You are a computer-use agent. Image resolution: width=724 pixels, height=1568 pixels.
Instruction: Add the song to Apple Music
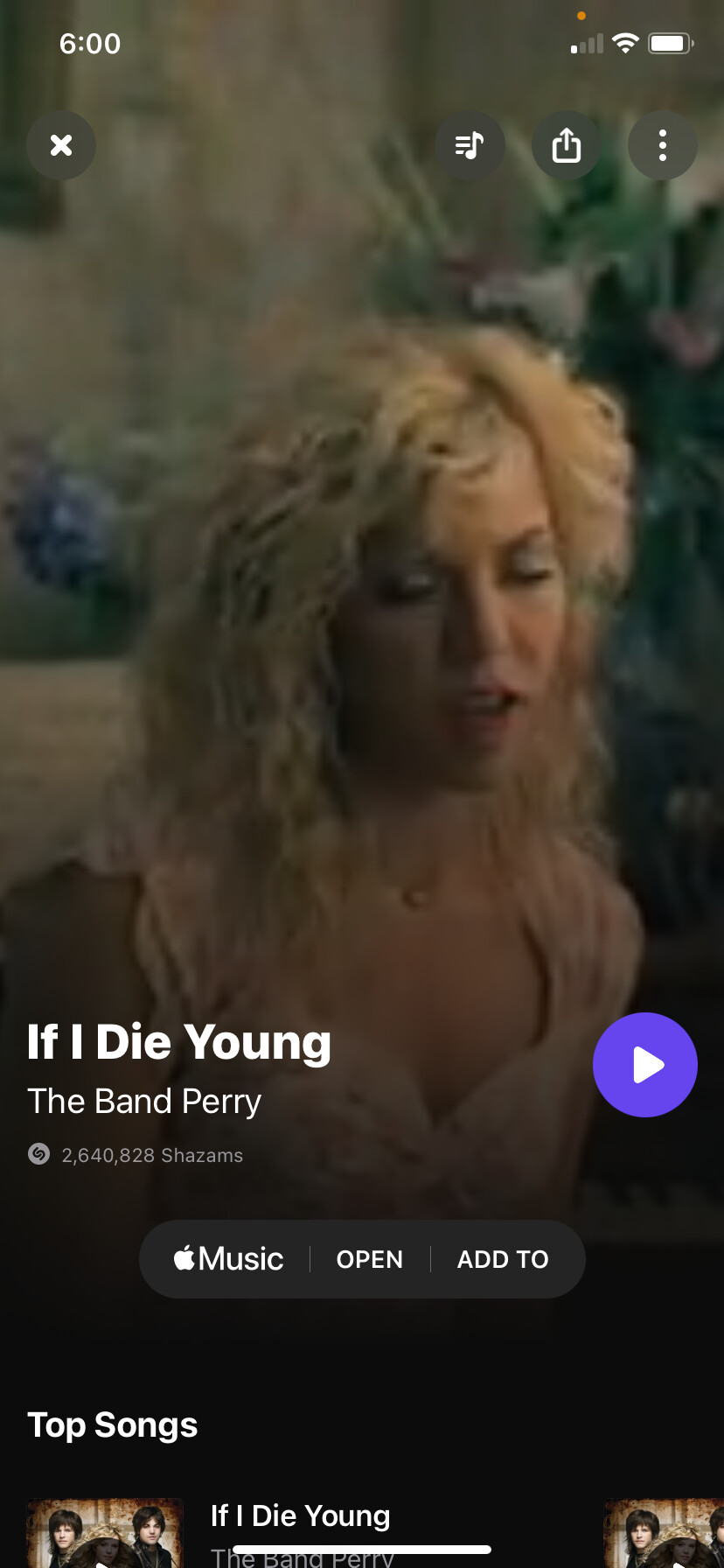[503, 1259]
